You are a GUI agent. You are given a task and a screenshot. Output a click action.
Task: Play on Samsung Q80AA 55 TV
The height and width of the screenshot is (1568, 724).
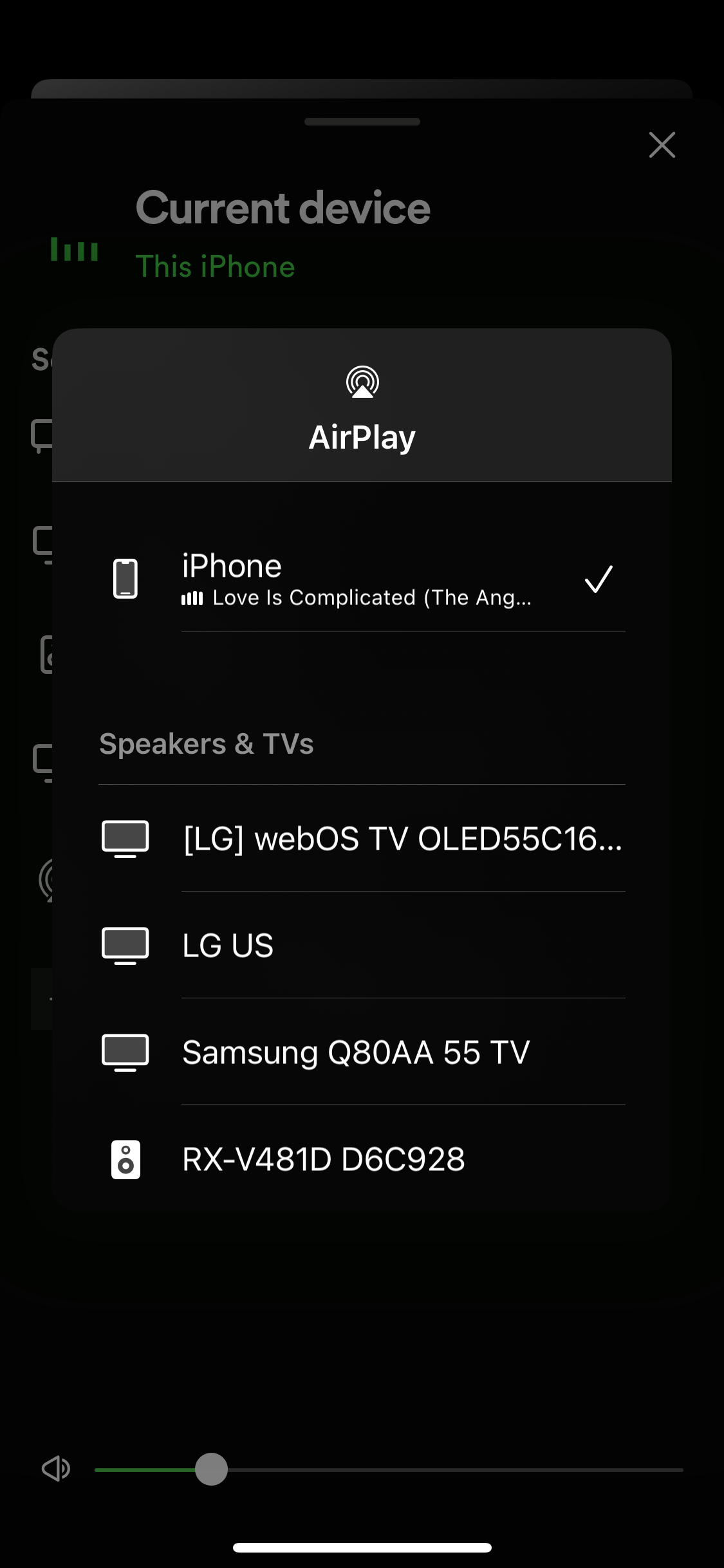360,1052
